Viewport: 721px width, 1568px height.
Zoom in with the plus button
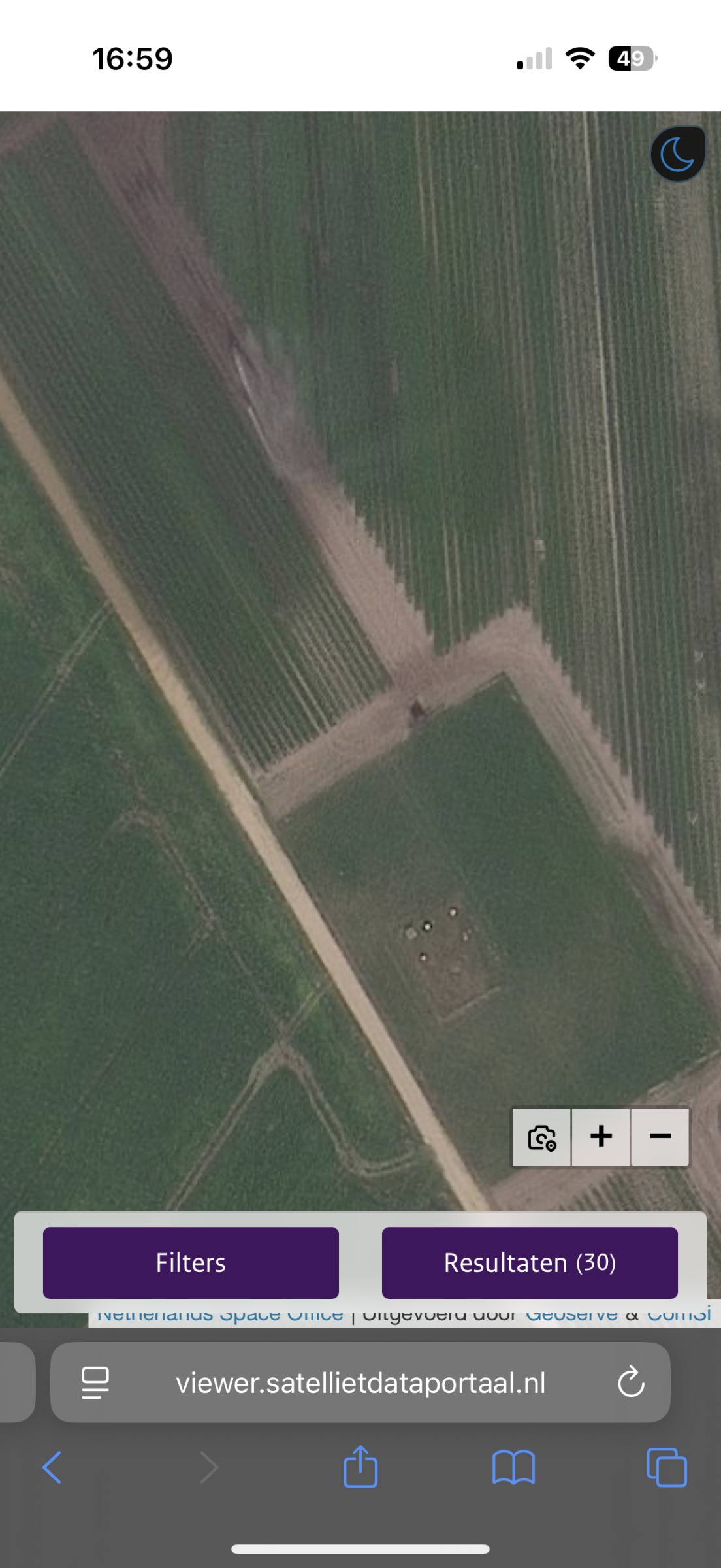coord(601,1137)
